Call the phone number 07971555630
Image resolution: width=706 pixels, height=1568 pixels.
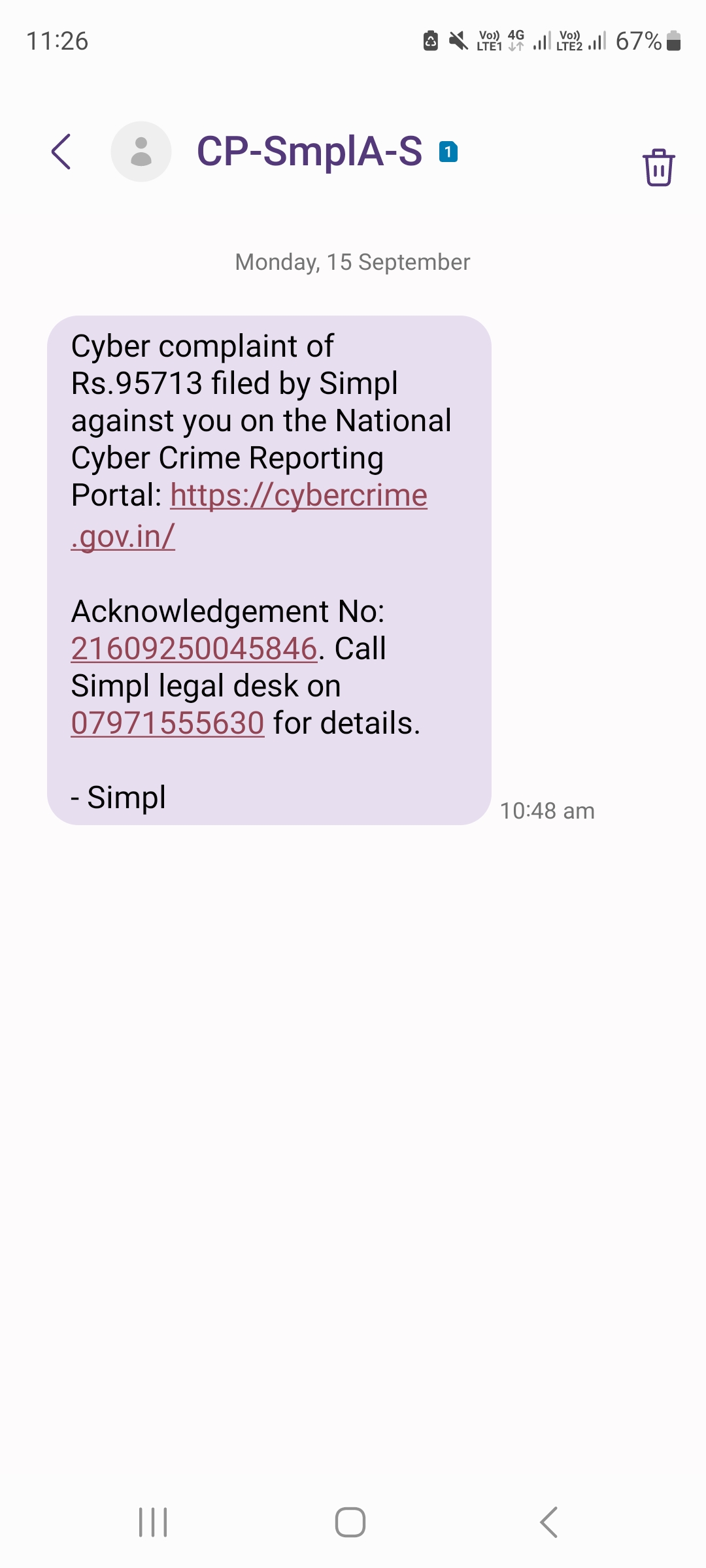pos(167,724)
